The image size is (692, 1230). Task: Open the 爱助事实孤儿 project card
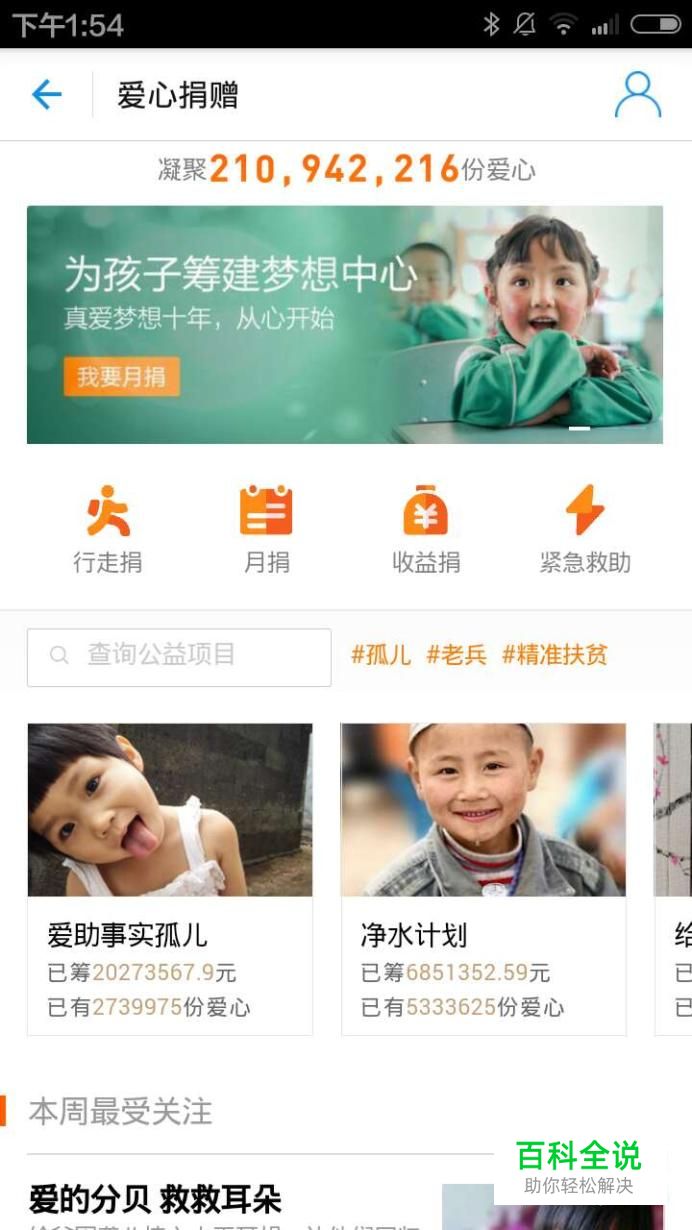tap(170, 878)
